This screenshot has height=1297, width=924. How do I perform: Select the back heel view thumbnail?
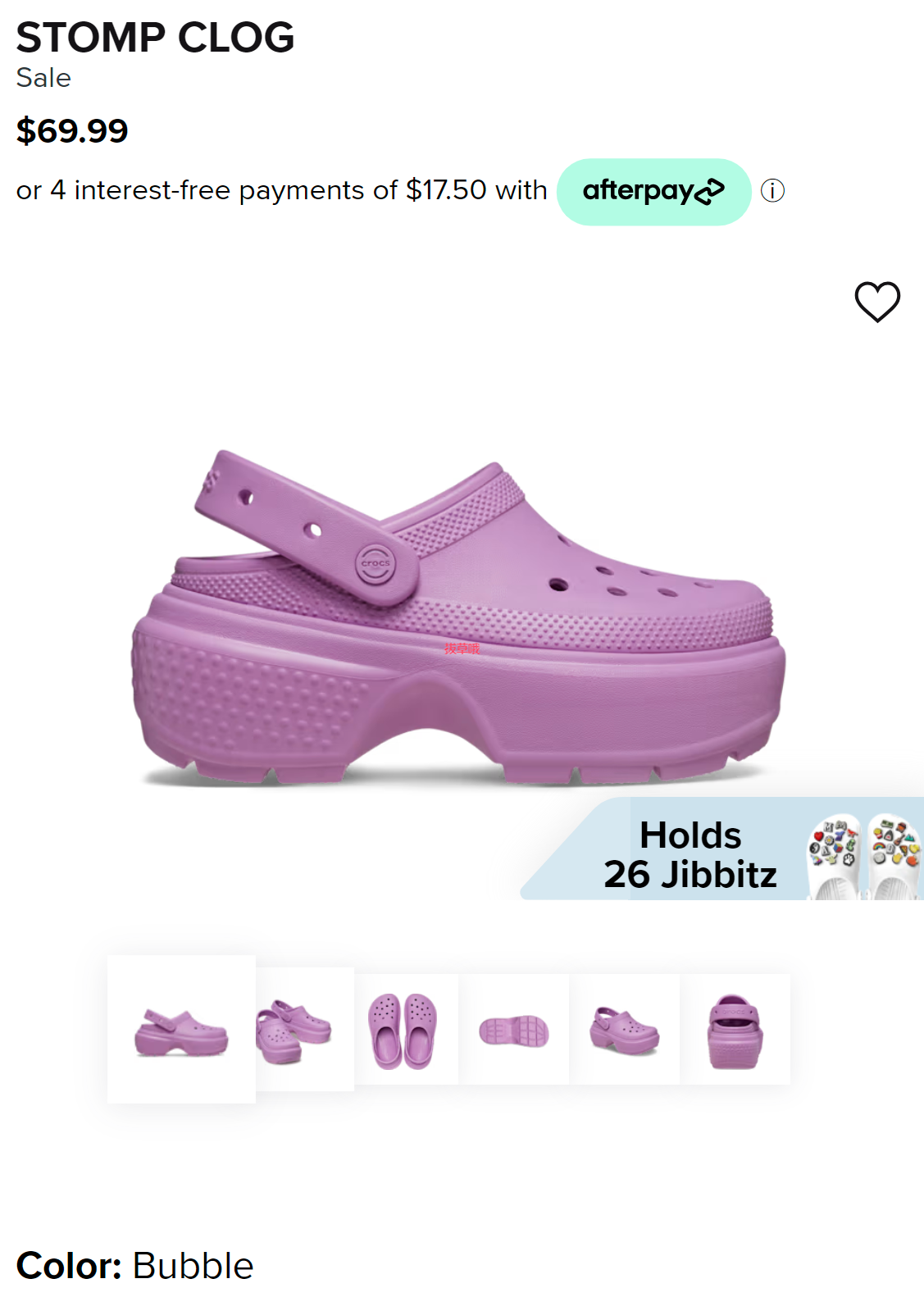coord(735,1030)
